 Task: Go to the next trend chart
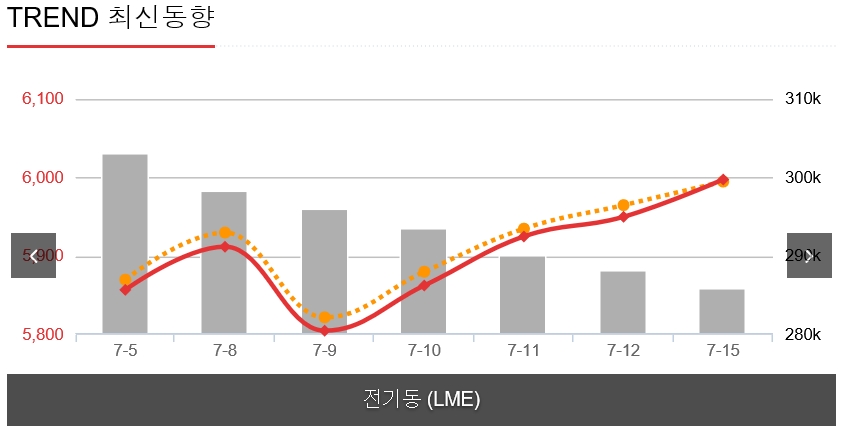[x=808, y=256]
